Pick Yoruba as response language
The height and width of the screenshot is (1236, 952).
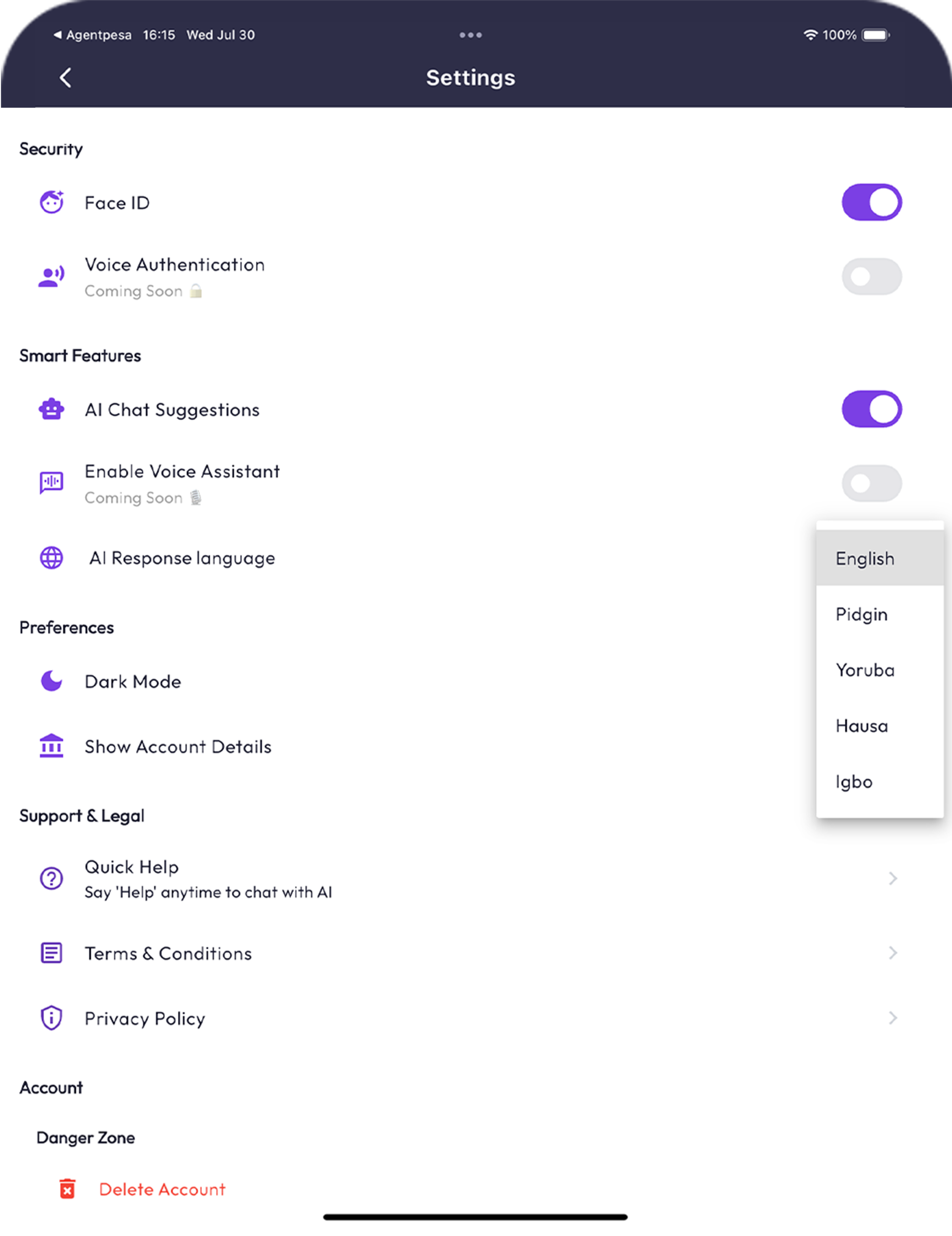865,670
